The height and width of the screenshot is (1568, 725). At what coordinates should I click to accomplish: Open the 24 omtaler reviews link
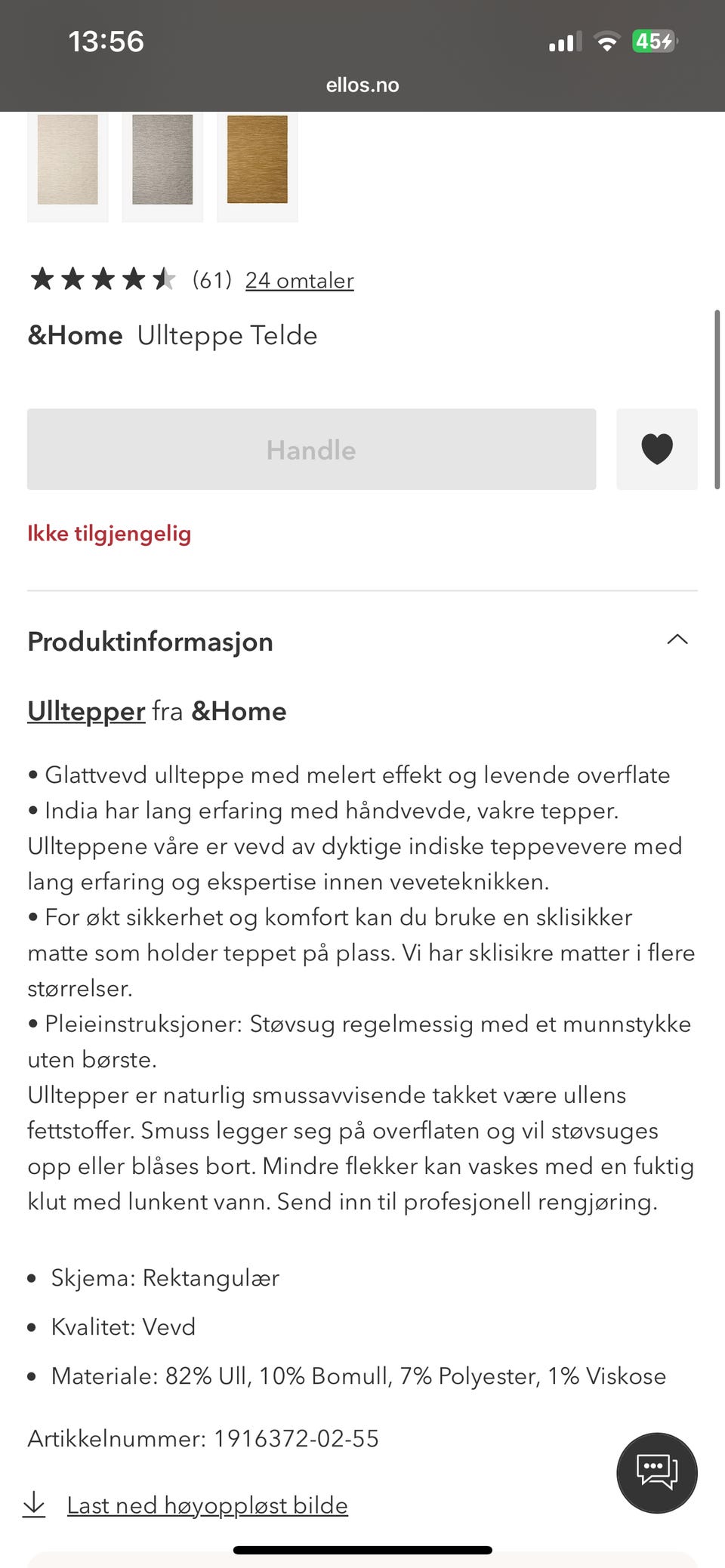coord(299,280)
